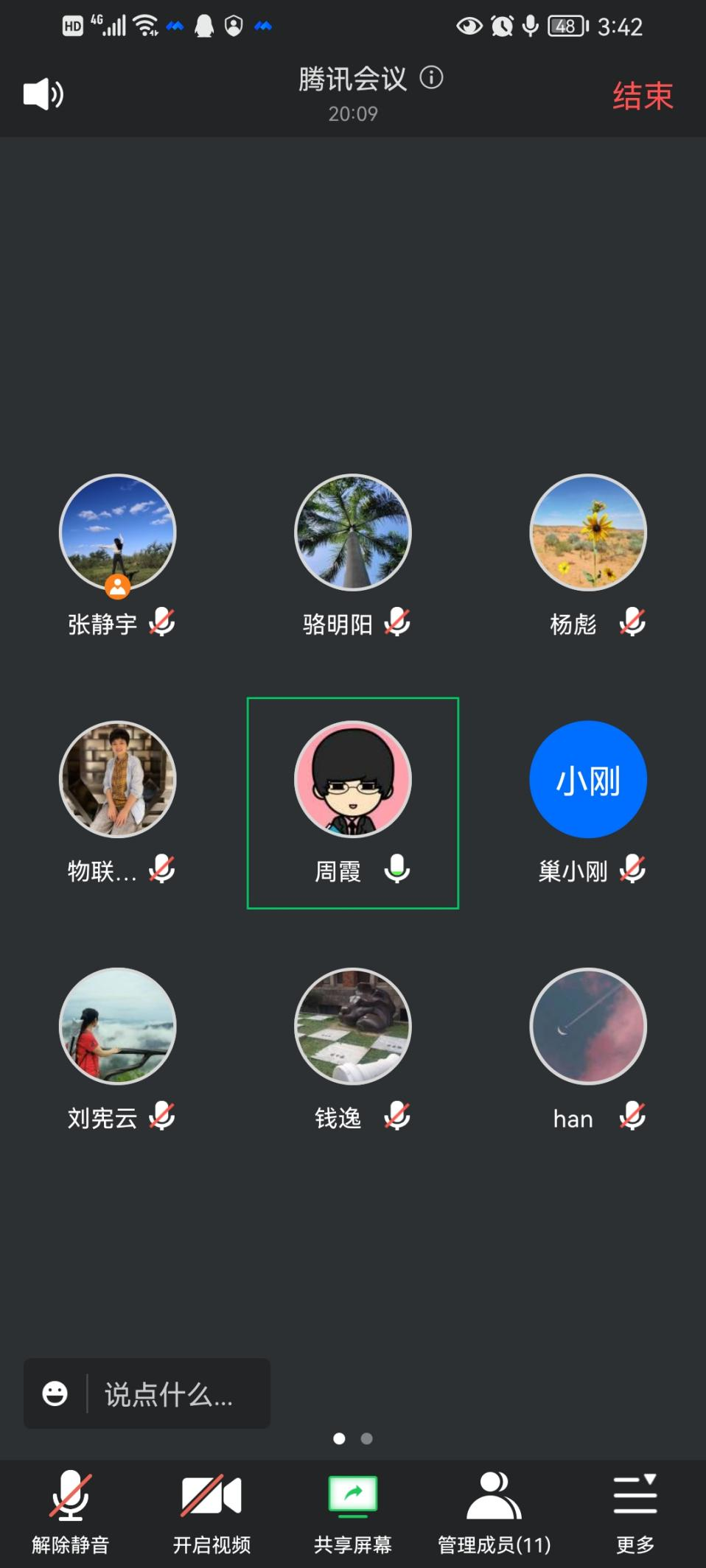Select participant 刘宪云

tap(118, 1026)
